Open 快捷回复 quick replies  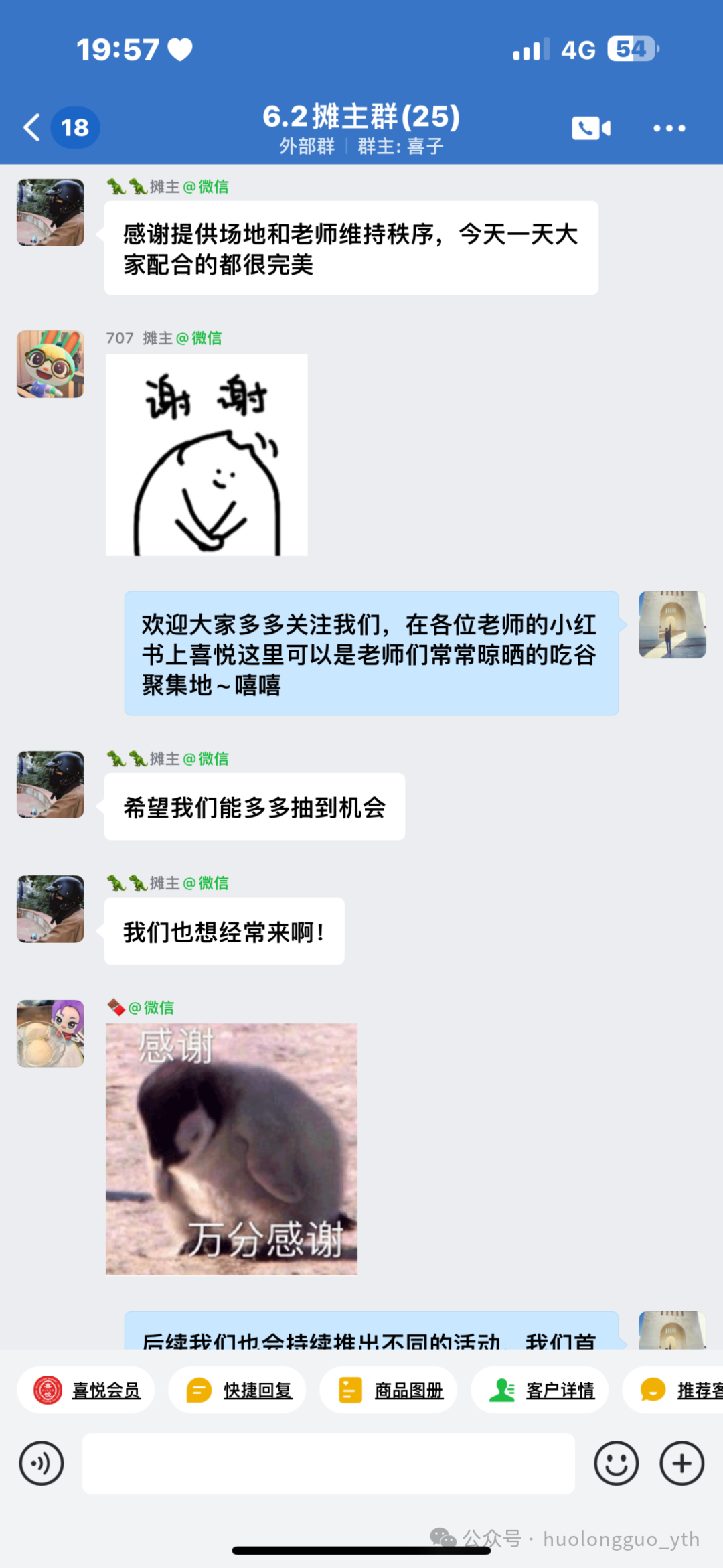coord(238,1391)
